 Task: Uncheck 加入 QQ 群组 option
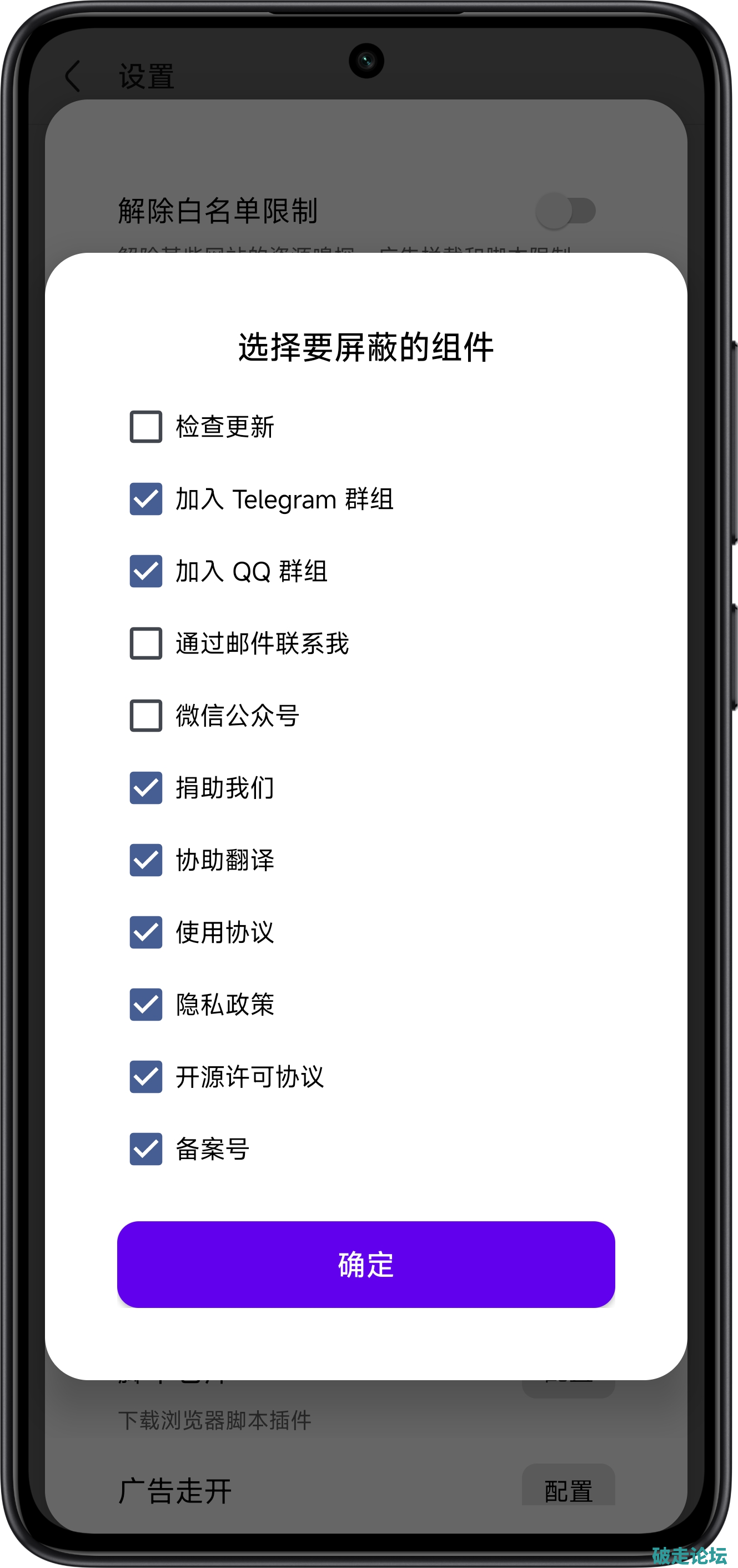146,571
